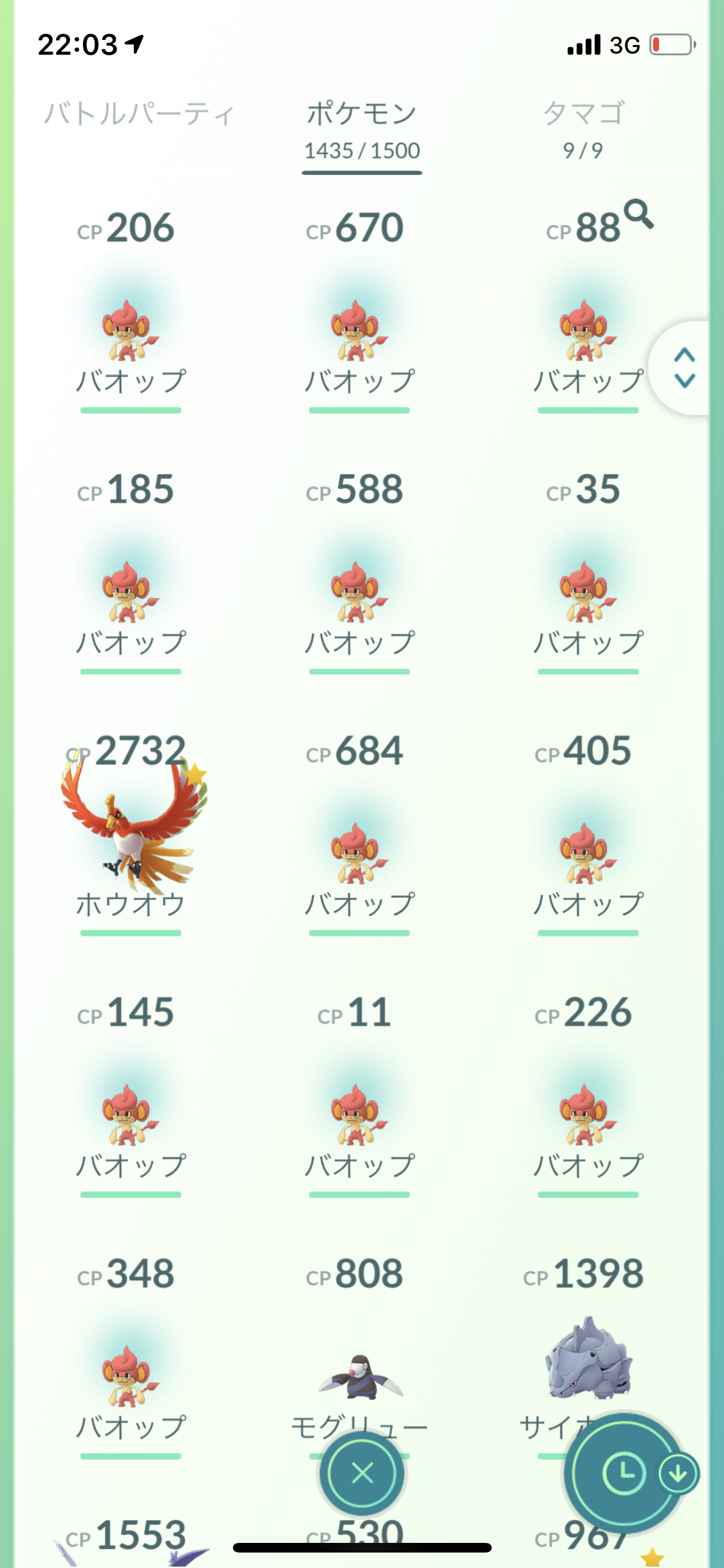Open モグリュー with CP 808
Viewport: 724px width, 1568px height.
[x=359, y=1345]
